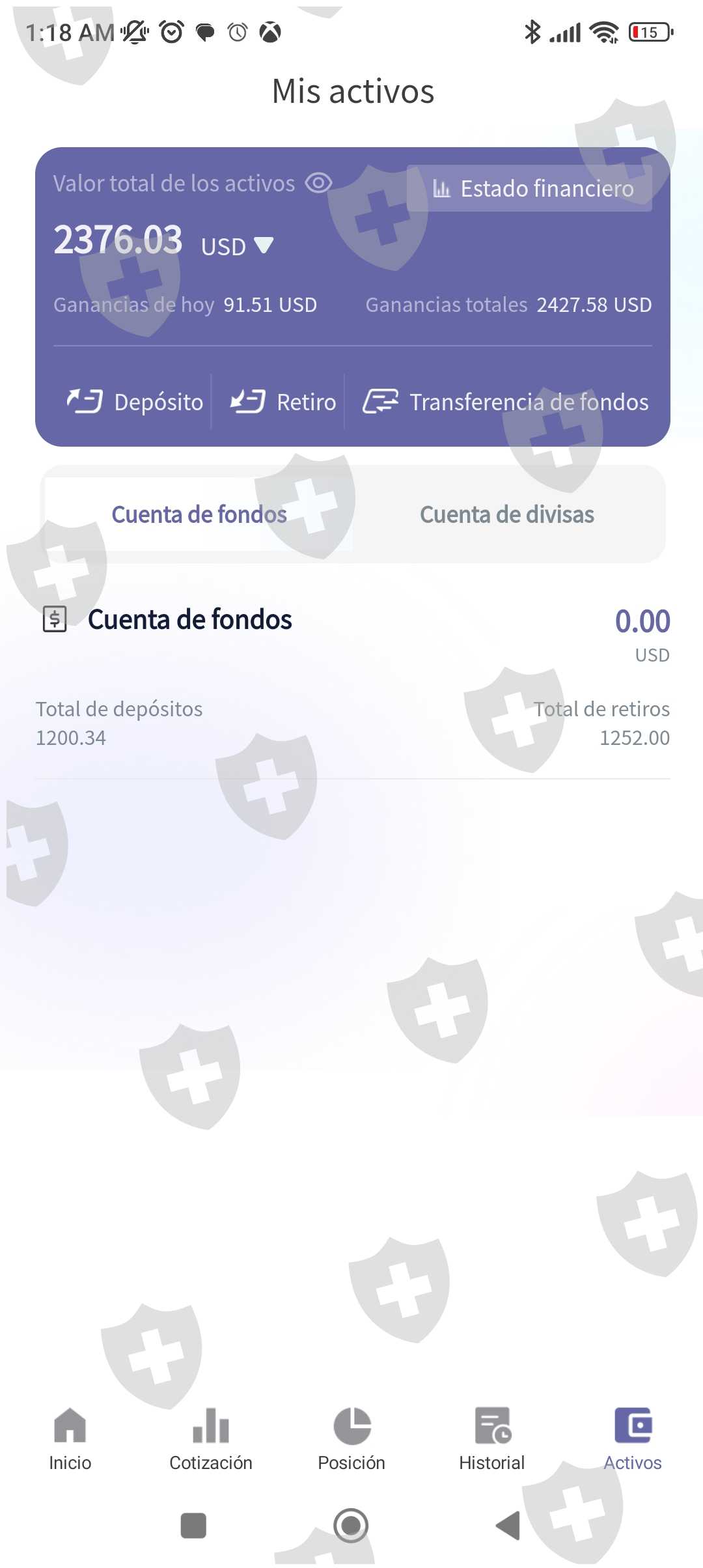This screenshot has height=1568, width=703.
Task: Switch to the Cuenta de fondos tab
Action: coord(199,514)
